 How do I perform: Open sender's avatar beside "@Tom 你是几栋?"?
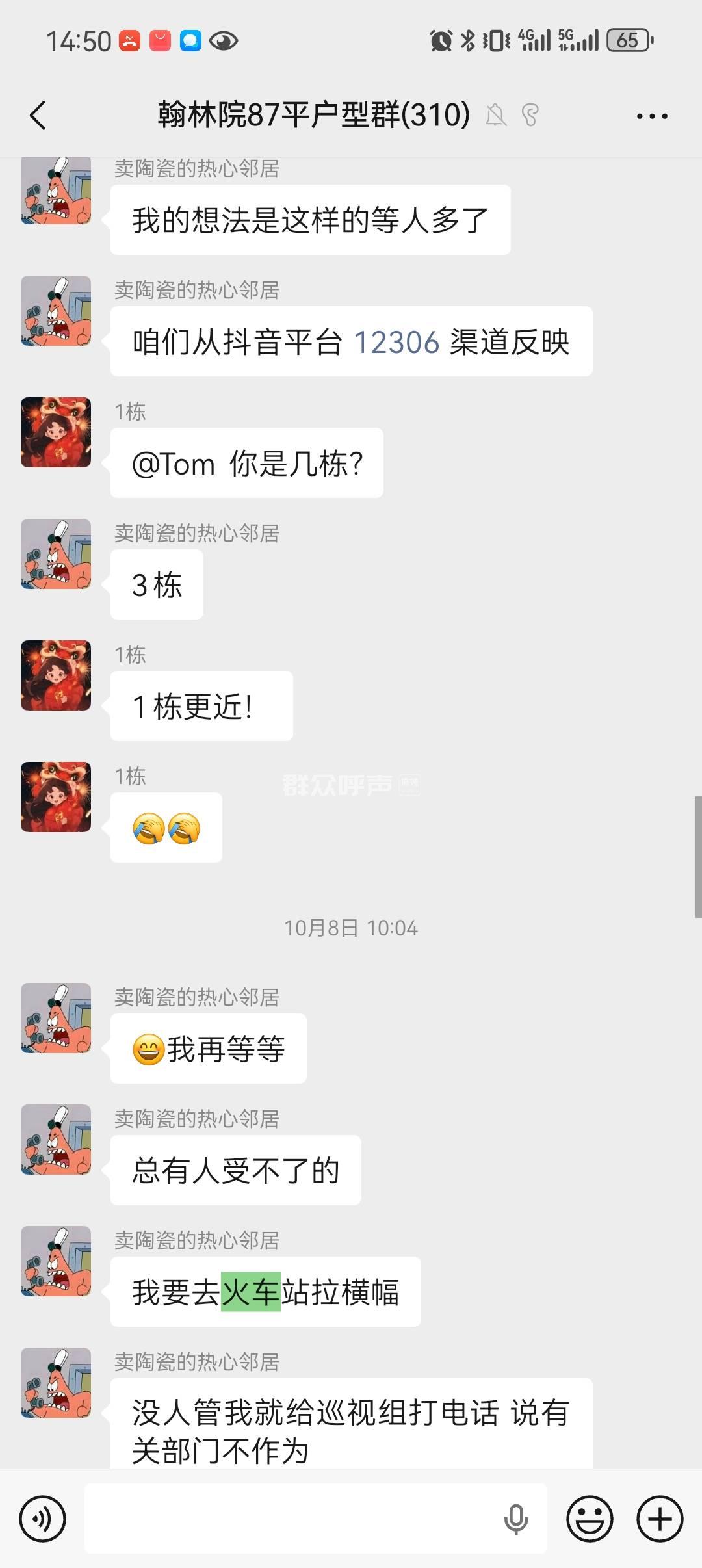(x=56, y=432)
